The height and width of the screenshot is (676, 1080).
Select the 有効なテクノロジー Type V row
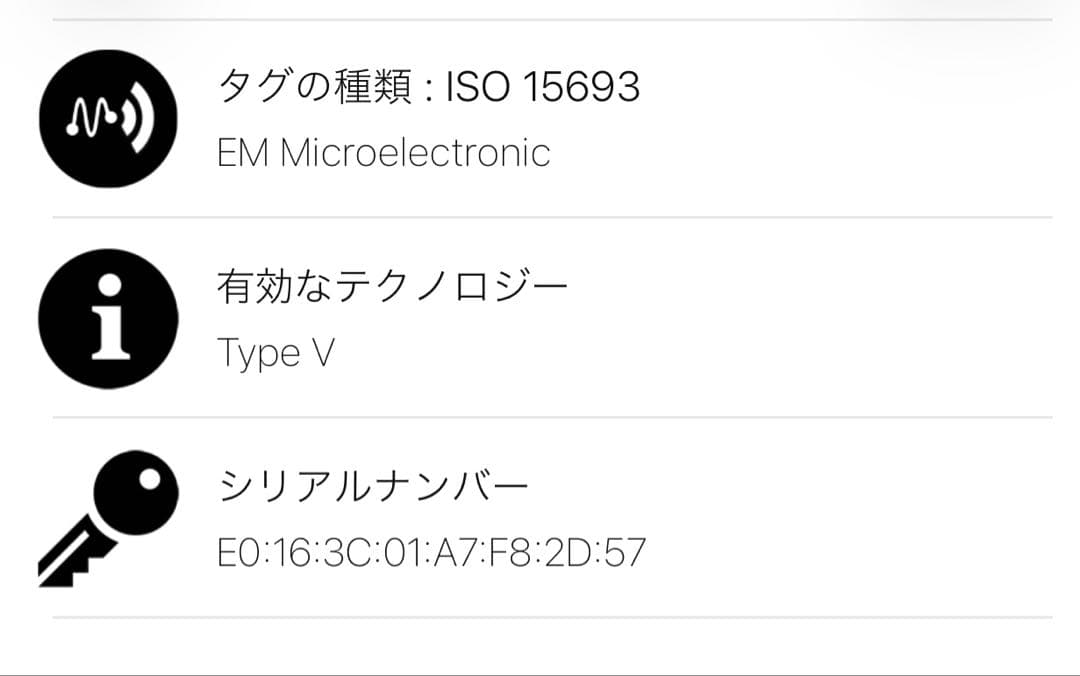click(540, 318)
